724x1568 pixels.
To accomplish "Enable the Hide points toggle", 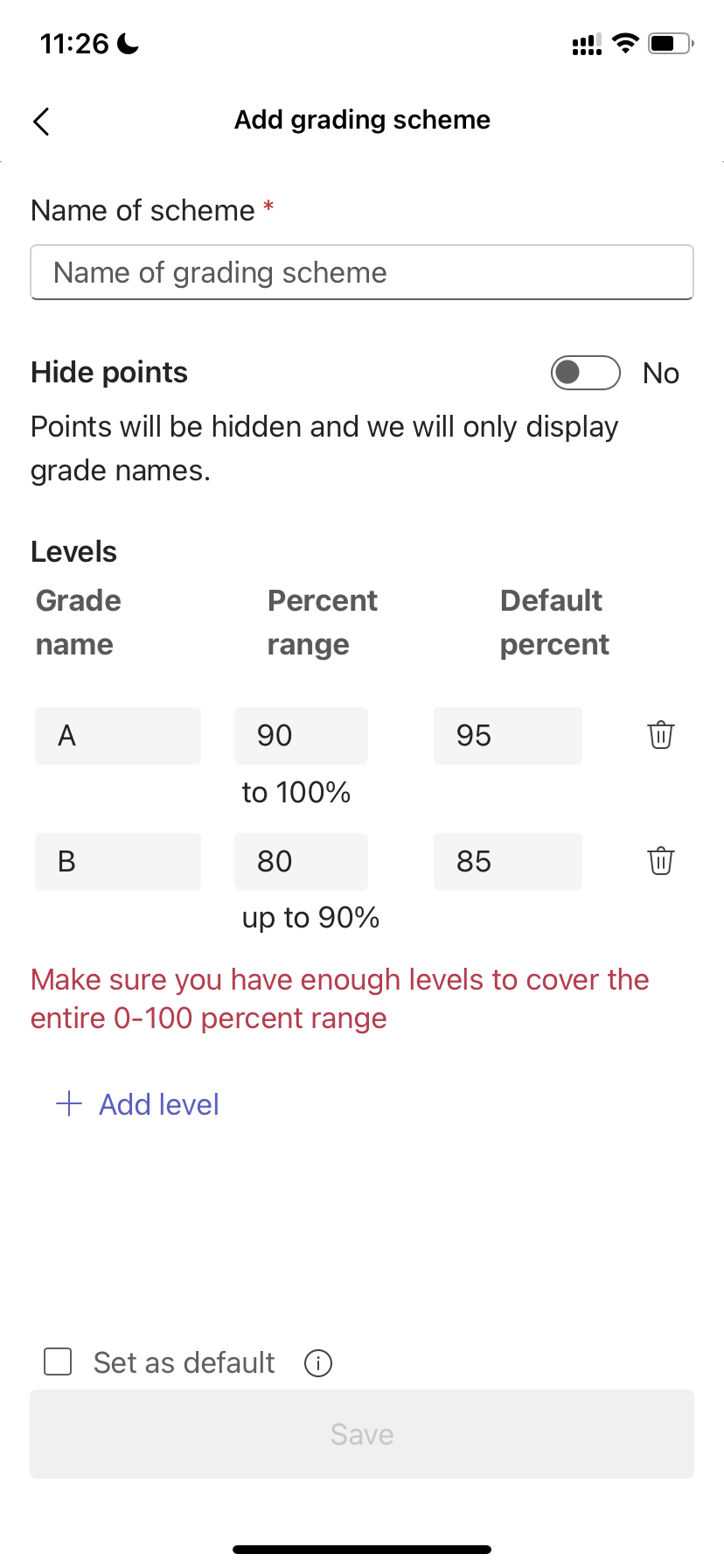I will click(584, 373).
